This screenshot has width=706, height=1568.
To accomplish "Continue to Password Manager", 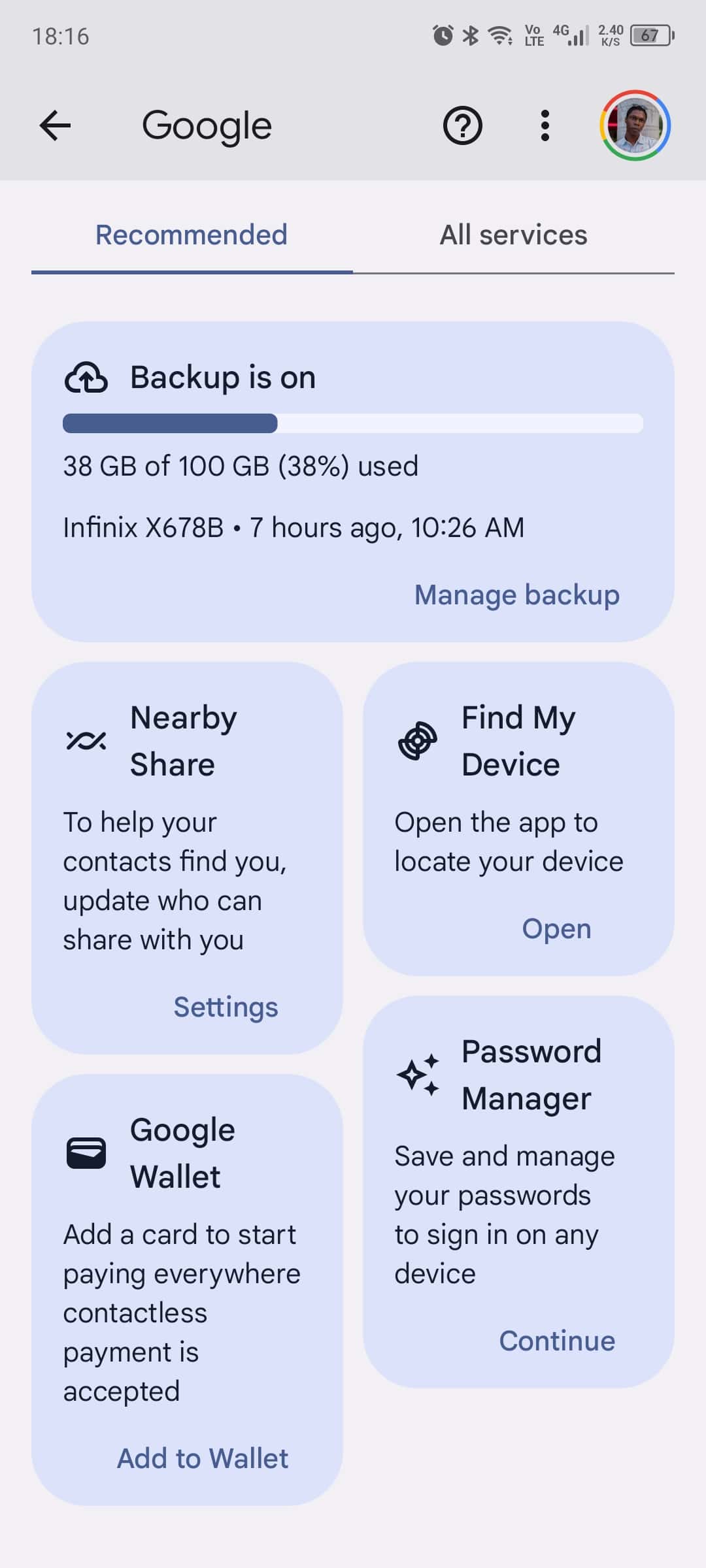I will pos(557,1341).
